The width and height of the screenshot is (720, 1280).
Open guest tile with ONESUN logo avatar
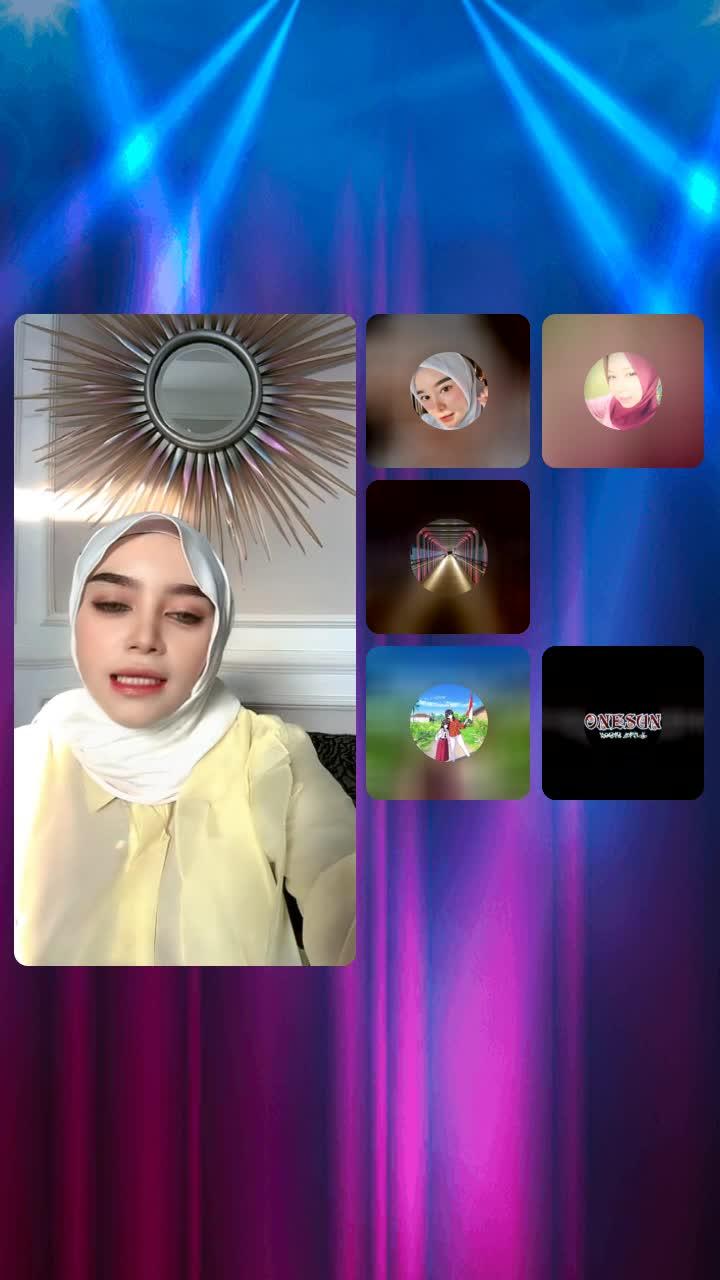coord(623,723)
